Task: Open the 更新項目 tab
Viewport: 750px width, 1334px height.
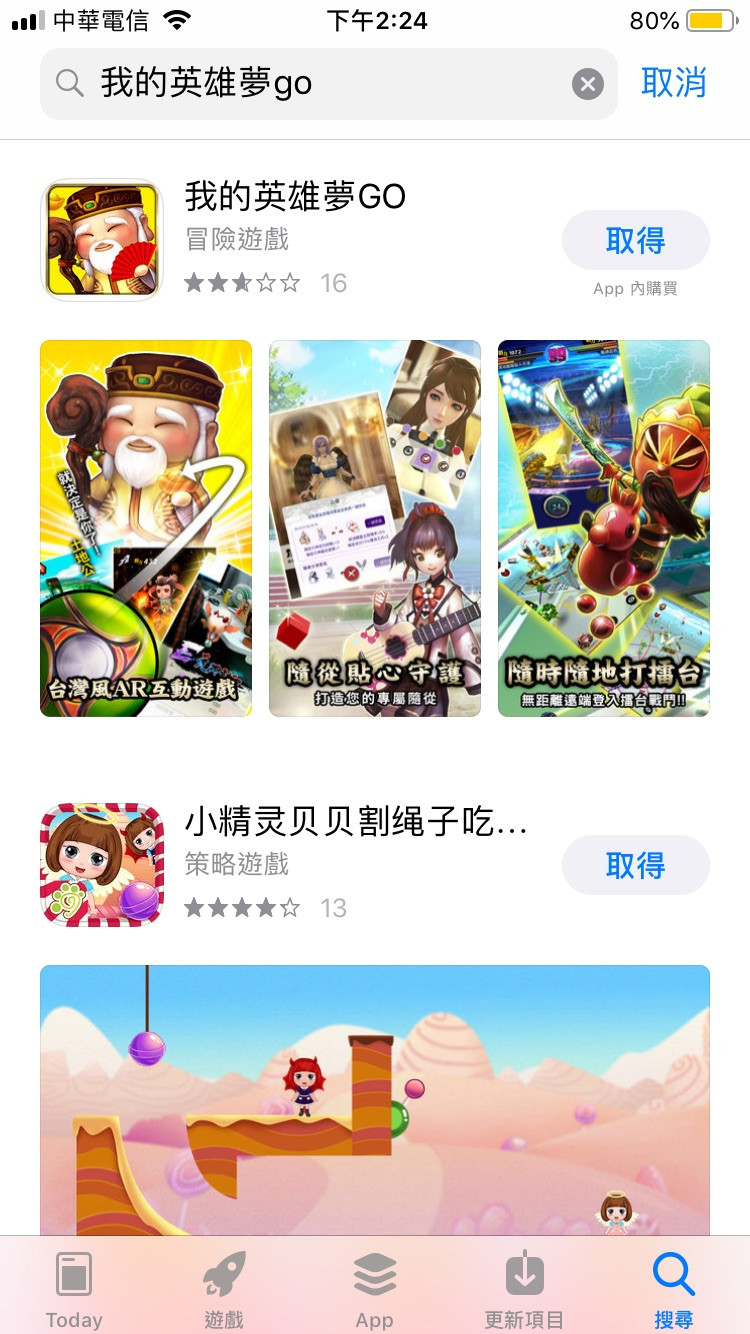Action: pyautogui.click(x=524, y=1290)
